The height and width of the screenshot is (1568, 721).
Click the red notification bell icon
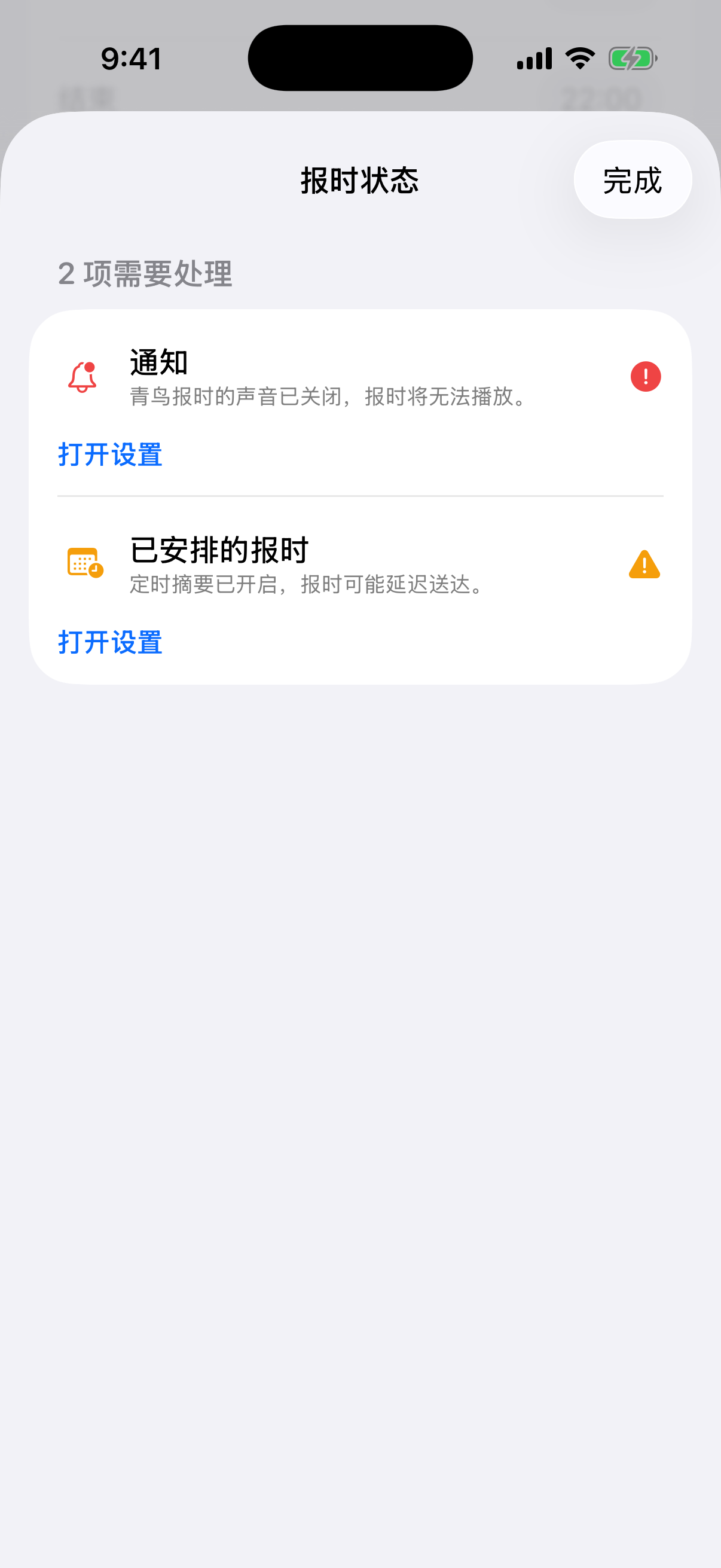(x=82, y=377)
